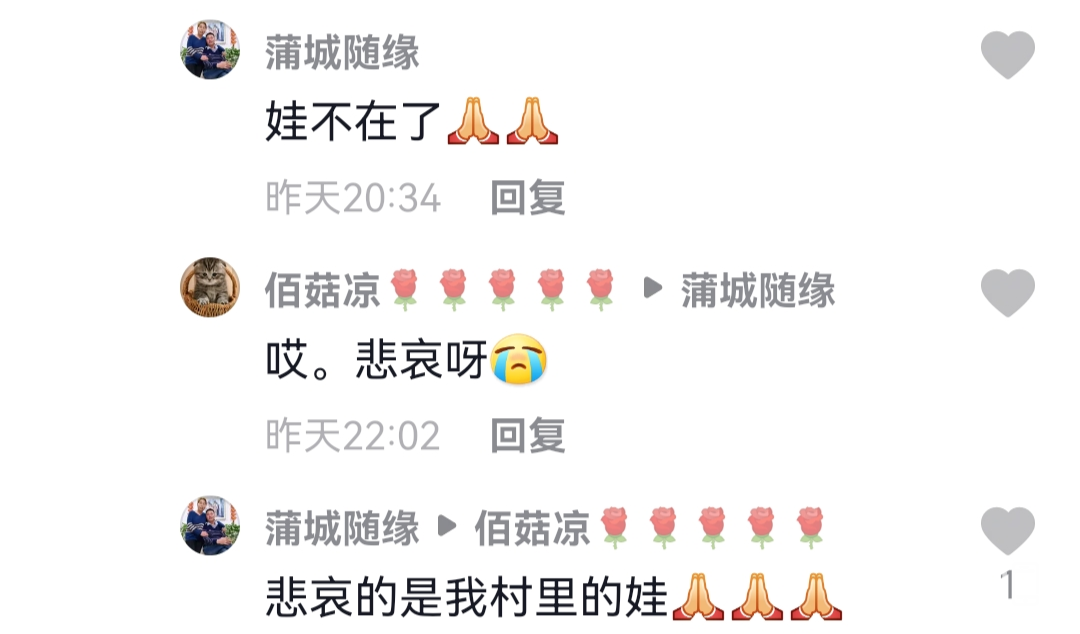Like the comment 哎。悲哀呀
The height and width of the screenshot is (634, 1080).
point(1007,293)
